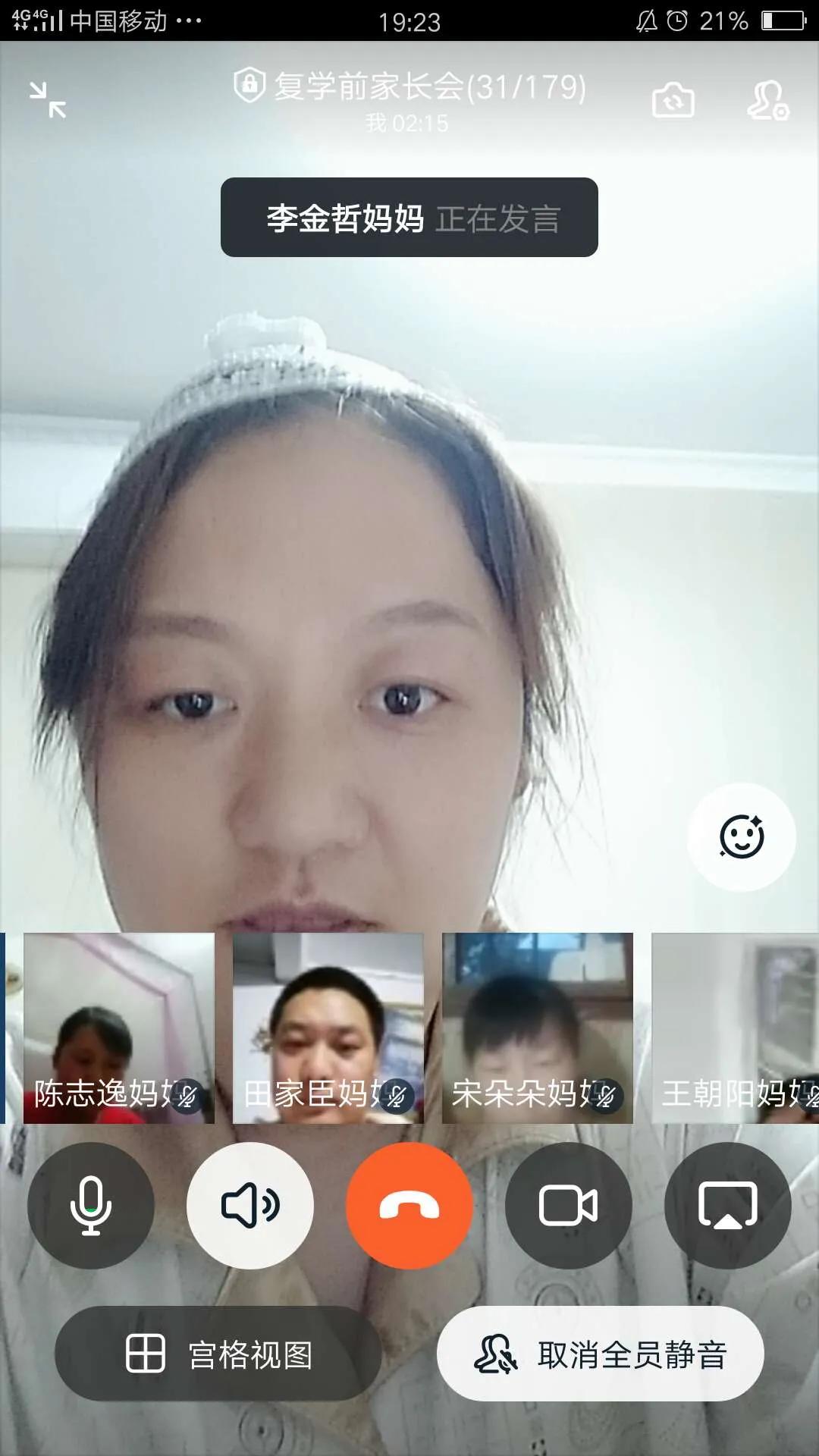Mute the microphone
The width and height of the screenshot is (819, 1456).
91,1206
